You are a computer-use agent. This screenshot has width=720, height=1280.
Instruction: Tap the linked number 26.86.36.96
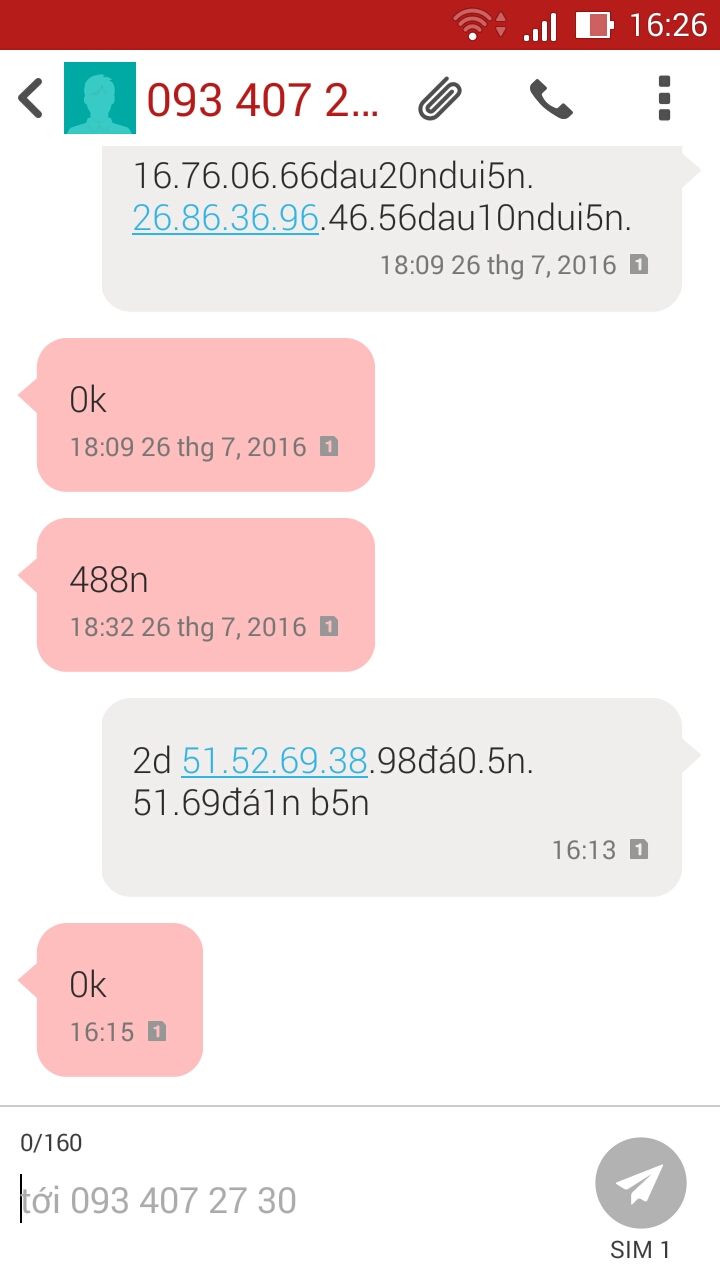click(226, 219)
